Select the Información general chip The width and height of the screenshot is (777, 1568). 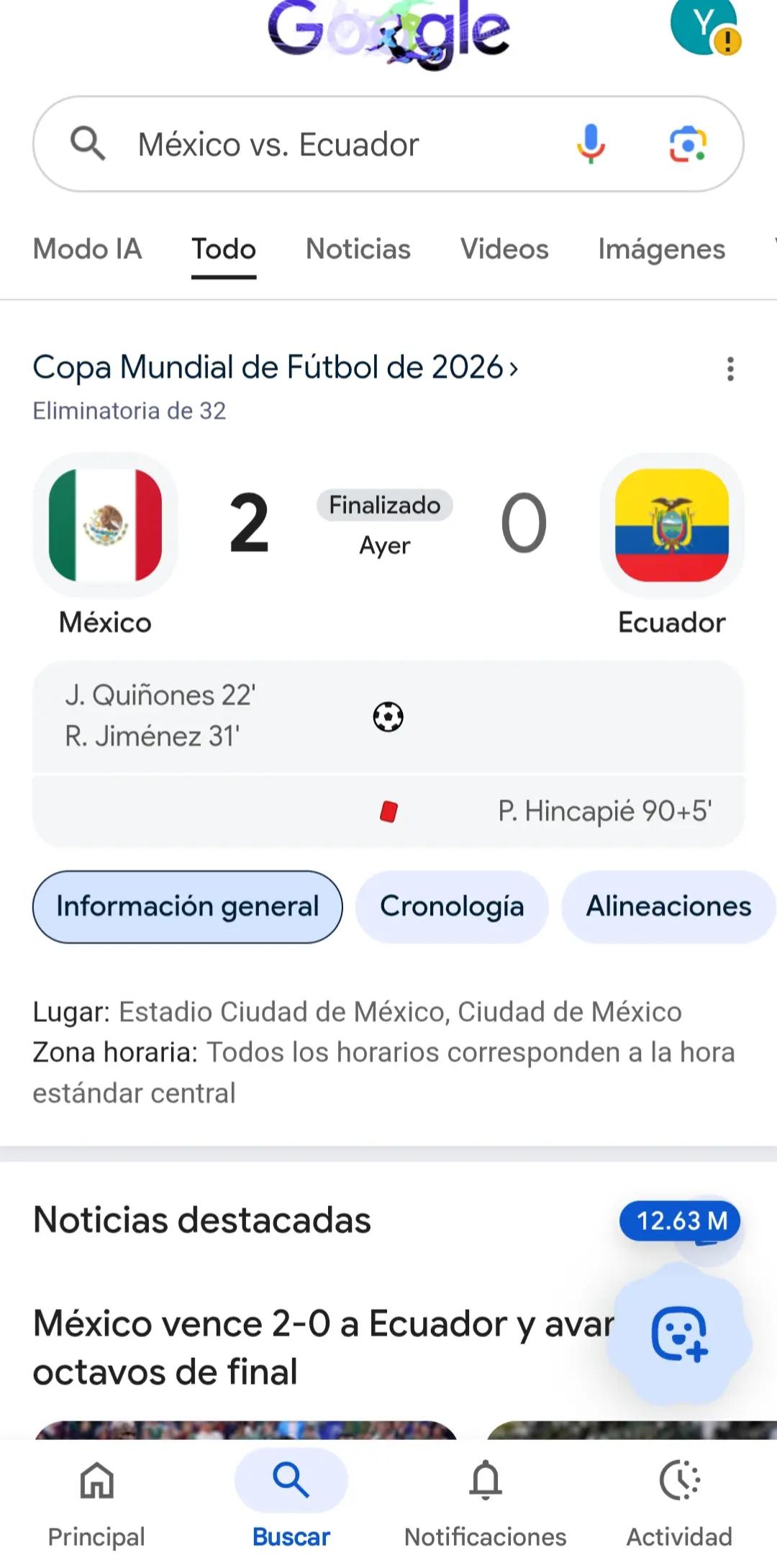point(188,906)
